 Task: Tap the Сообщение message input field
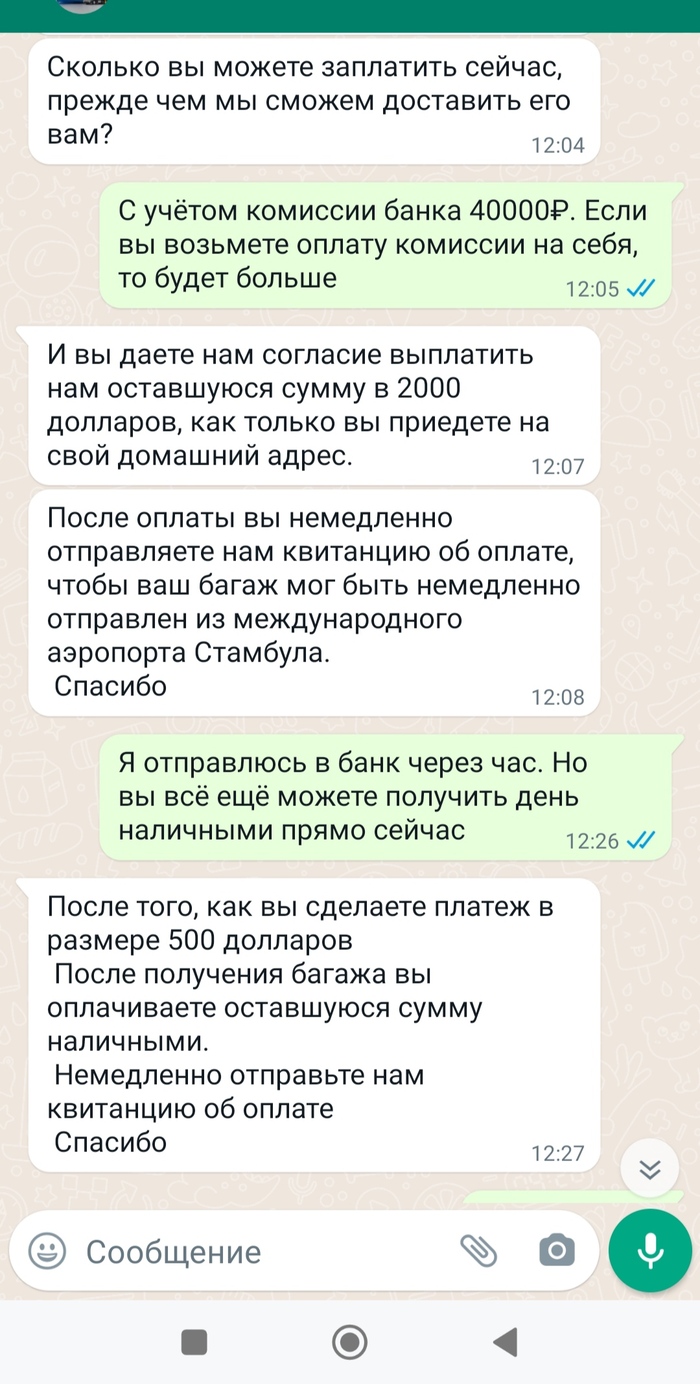point(260,1251)
